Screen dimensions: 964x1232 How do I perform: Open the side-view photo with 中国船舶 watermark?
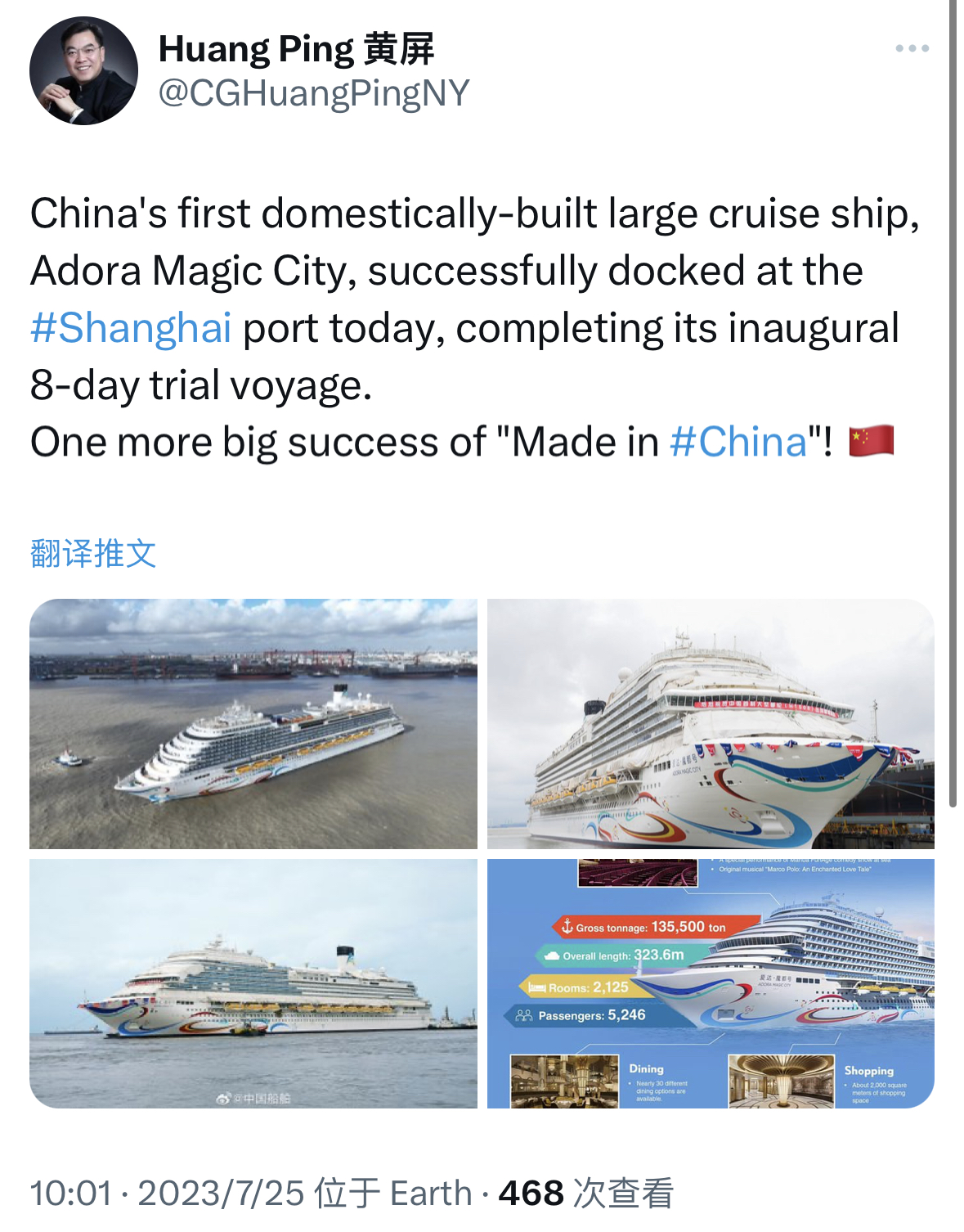click(253, 980)
